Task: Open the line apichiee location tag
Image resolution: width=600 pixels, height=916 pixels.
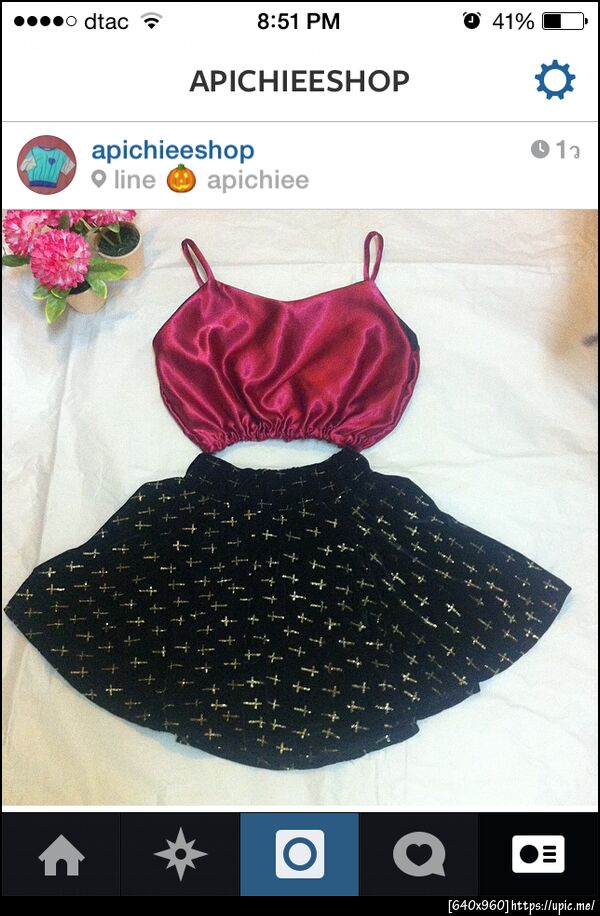Action: 200,181
